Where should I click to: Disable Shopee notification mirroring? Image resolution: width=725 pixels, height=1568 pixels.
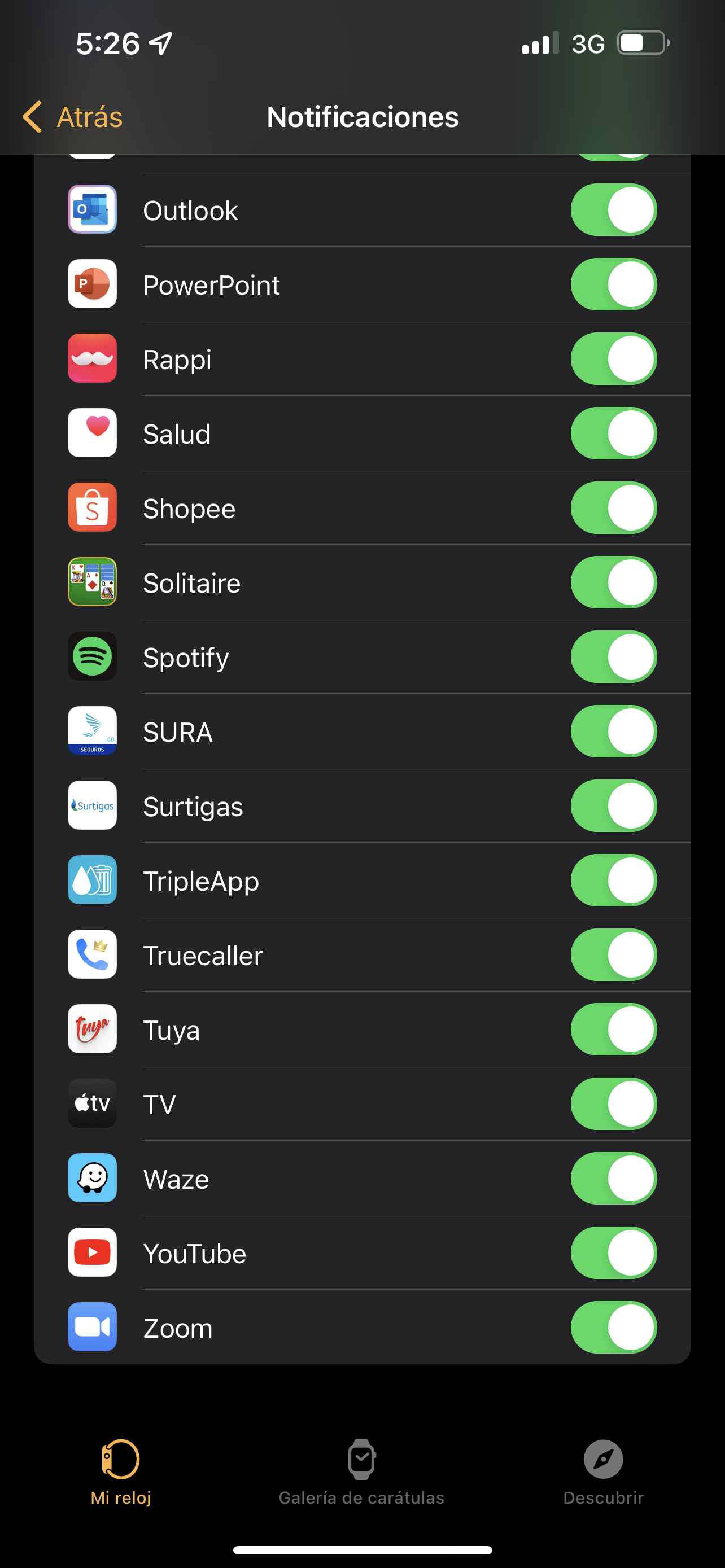click(x=613, y=507)
